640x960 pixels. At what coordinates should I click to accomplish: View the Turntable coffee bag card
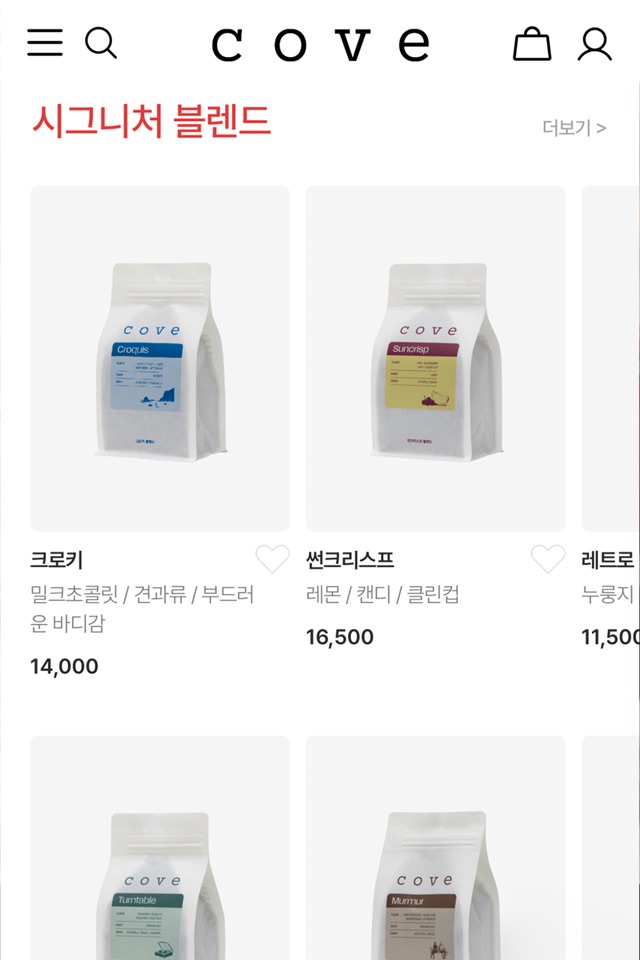[160, 850]
